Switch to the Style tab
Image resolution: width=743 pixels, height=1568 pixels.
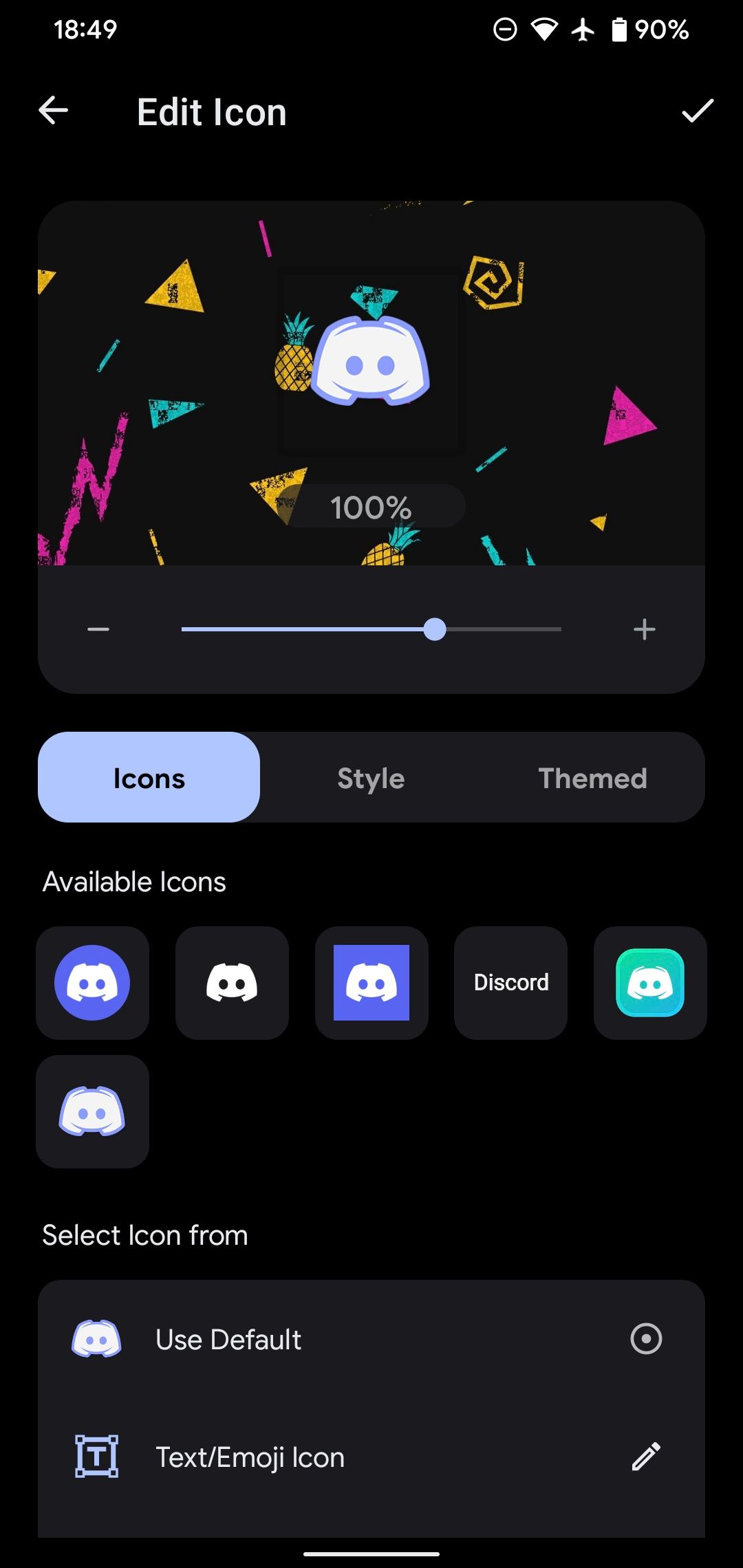[370, 777]
